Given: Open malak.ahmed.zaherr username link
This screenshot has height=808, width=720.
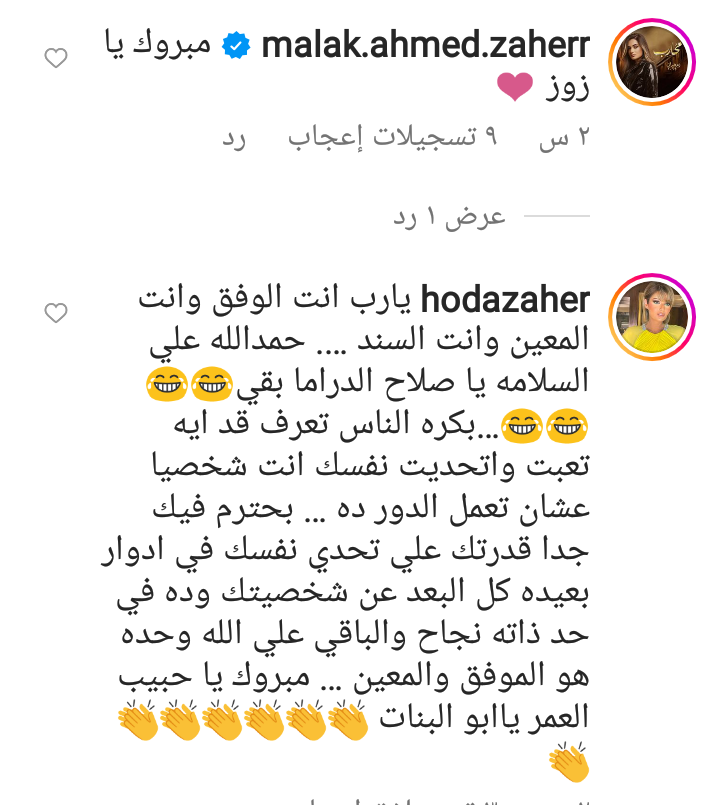Looking at the screenshot, I should tap(425, 45).
